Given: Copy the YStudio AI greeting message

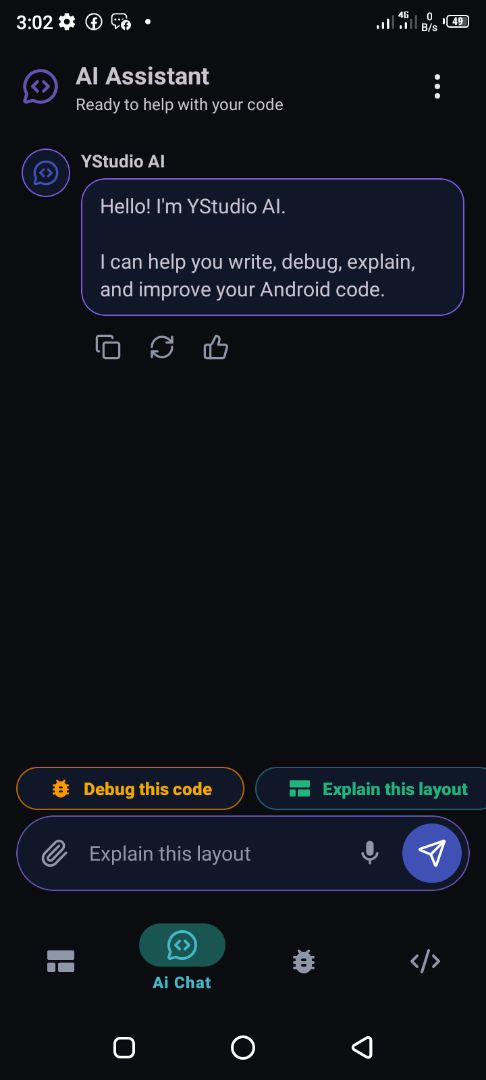Looking at the screenshot, I should pos(108,347).
